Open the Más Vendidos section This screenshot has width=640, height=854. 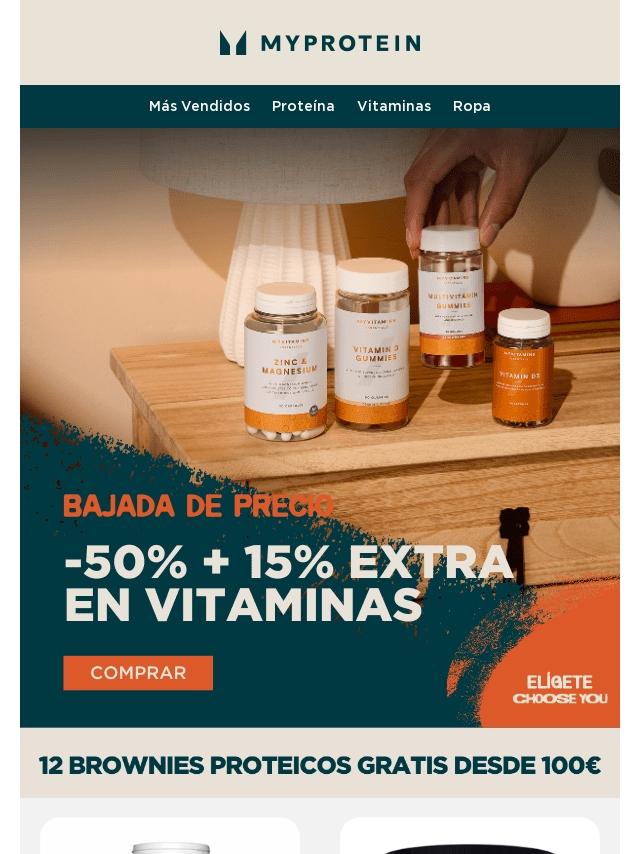click(199, 106)
